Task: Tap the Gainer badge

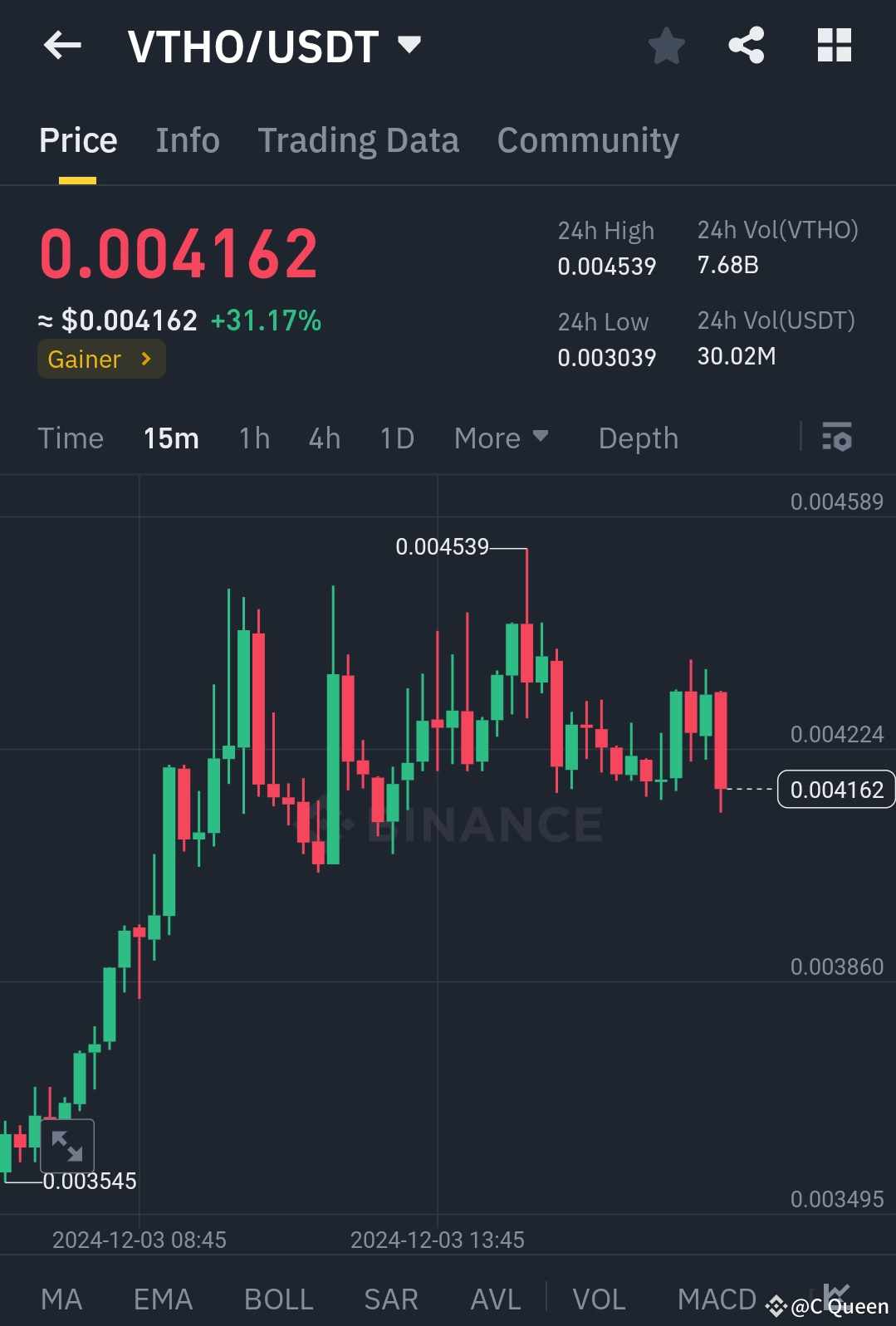Action: (100, 359)
